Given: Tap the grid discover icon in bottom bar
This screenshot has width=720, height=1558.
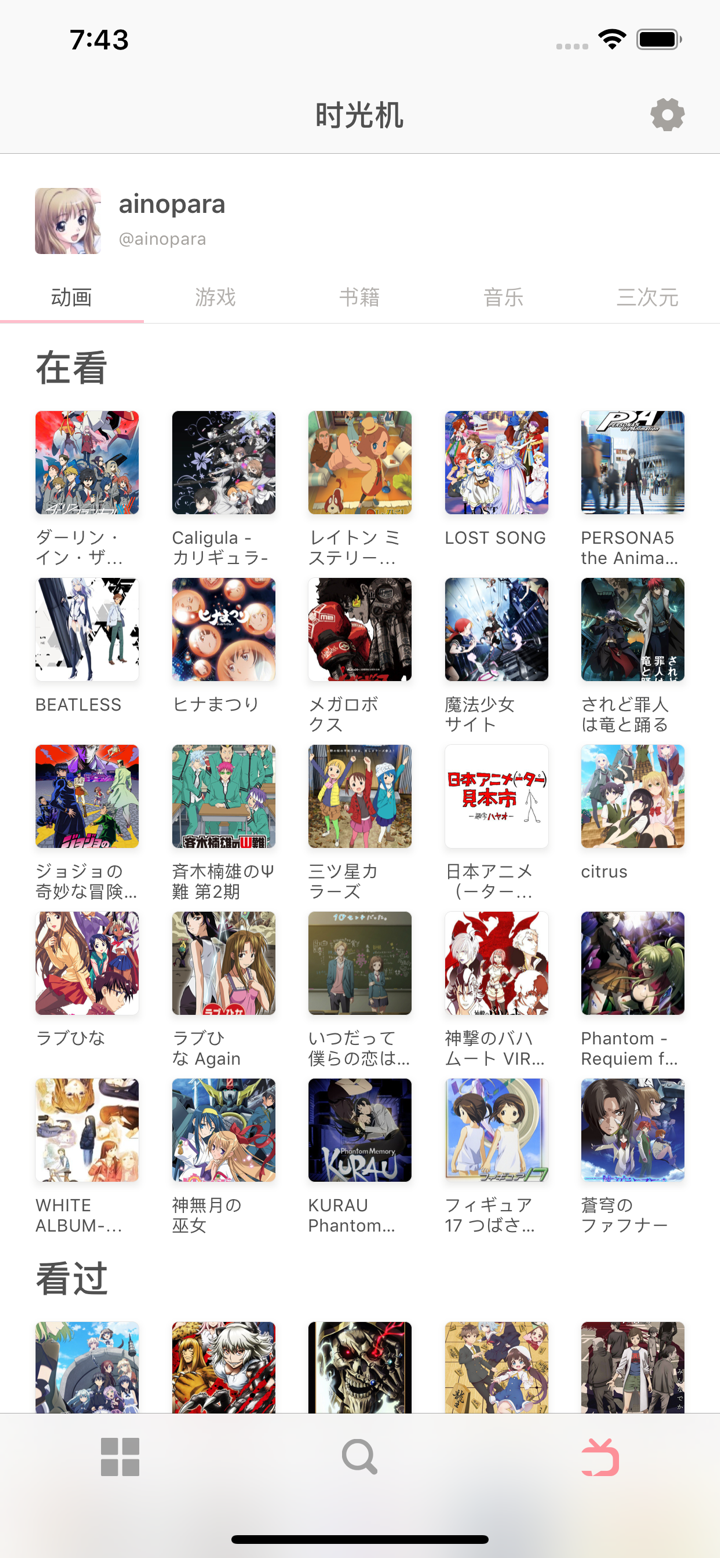Looking at the screenshot, I should 120,1457.
